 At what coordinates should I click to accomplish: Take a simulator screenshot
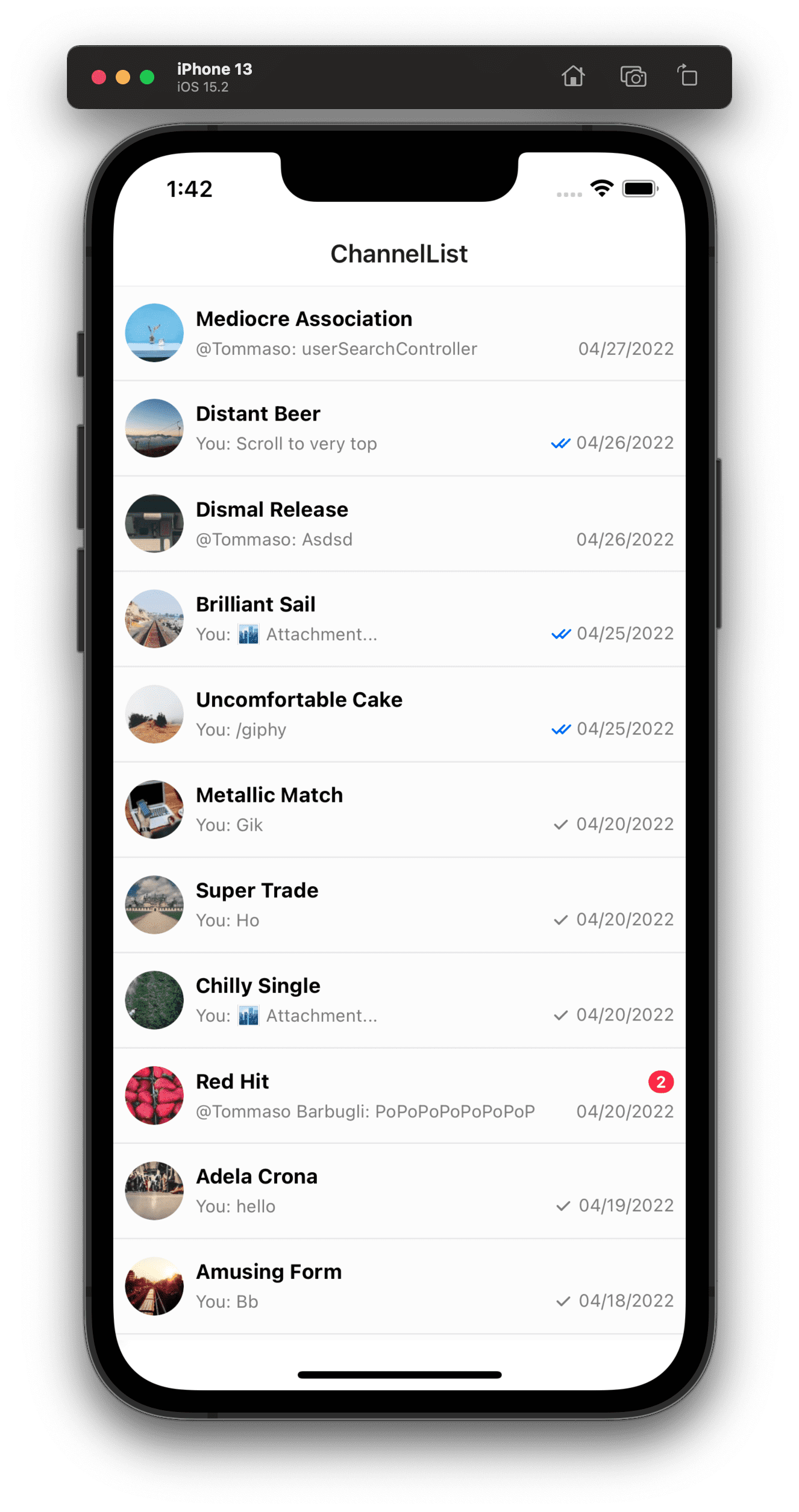633,77
